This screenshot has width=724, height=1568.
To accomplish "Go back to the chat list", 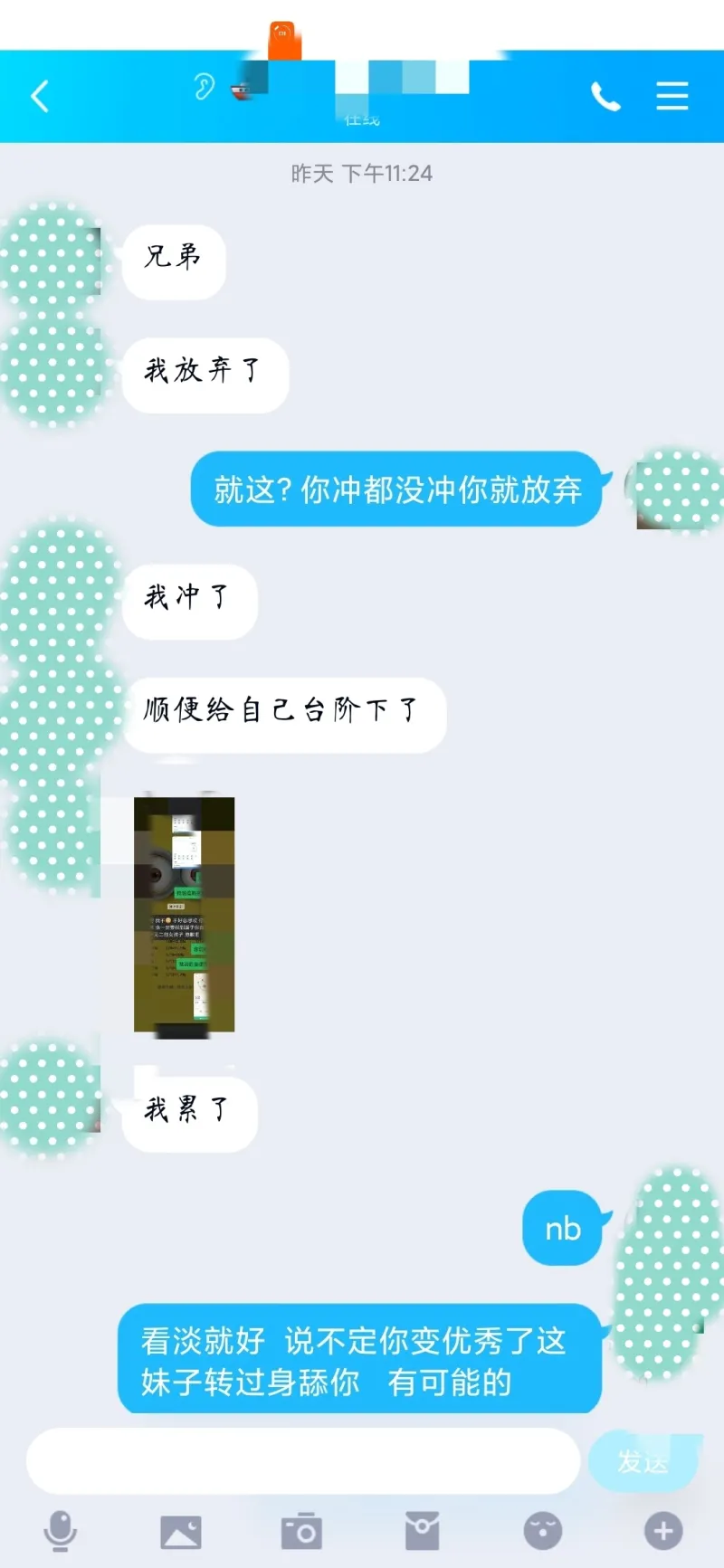I will (40, 96).
